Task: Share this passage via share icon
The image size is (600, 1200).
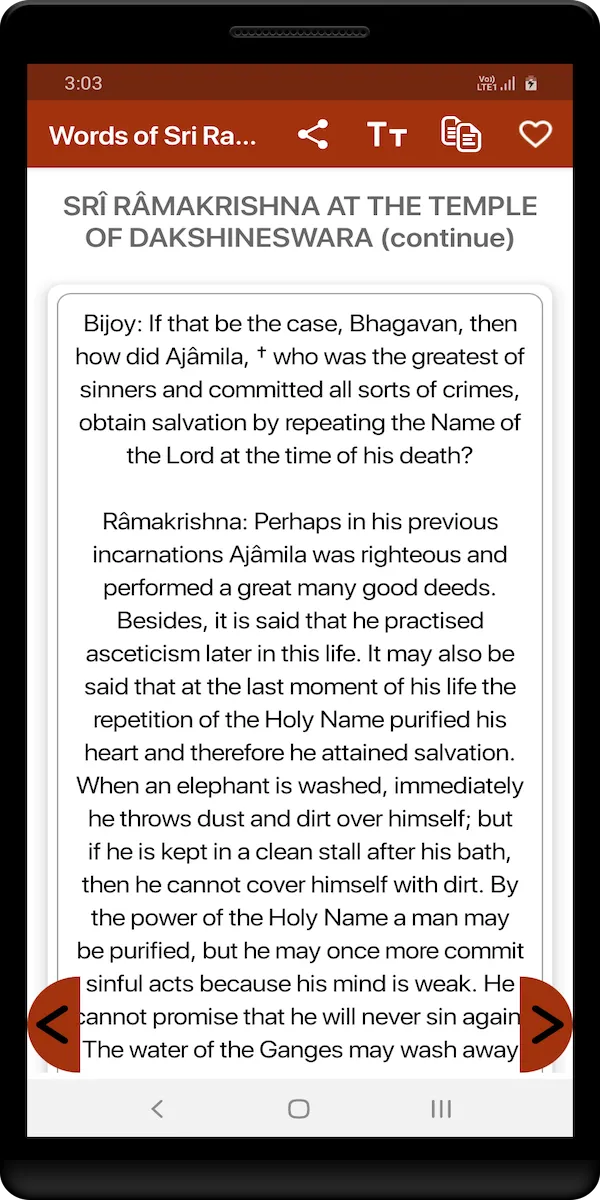Action: [313, 135]
